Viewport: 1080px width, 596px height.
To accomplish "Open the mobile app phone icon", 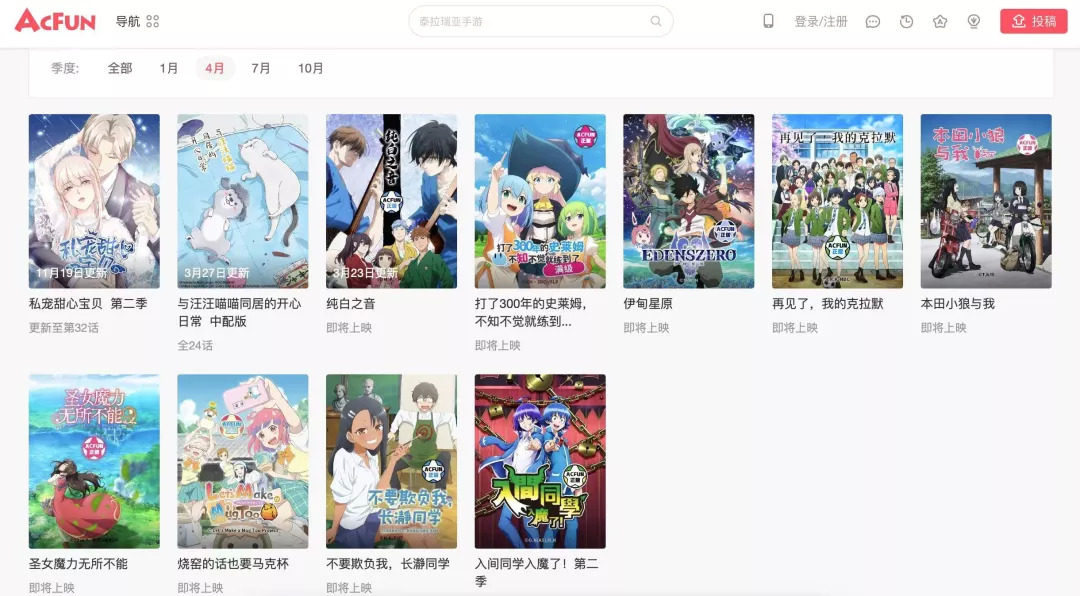I will [768, 21].
